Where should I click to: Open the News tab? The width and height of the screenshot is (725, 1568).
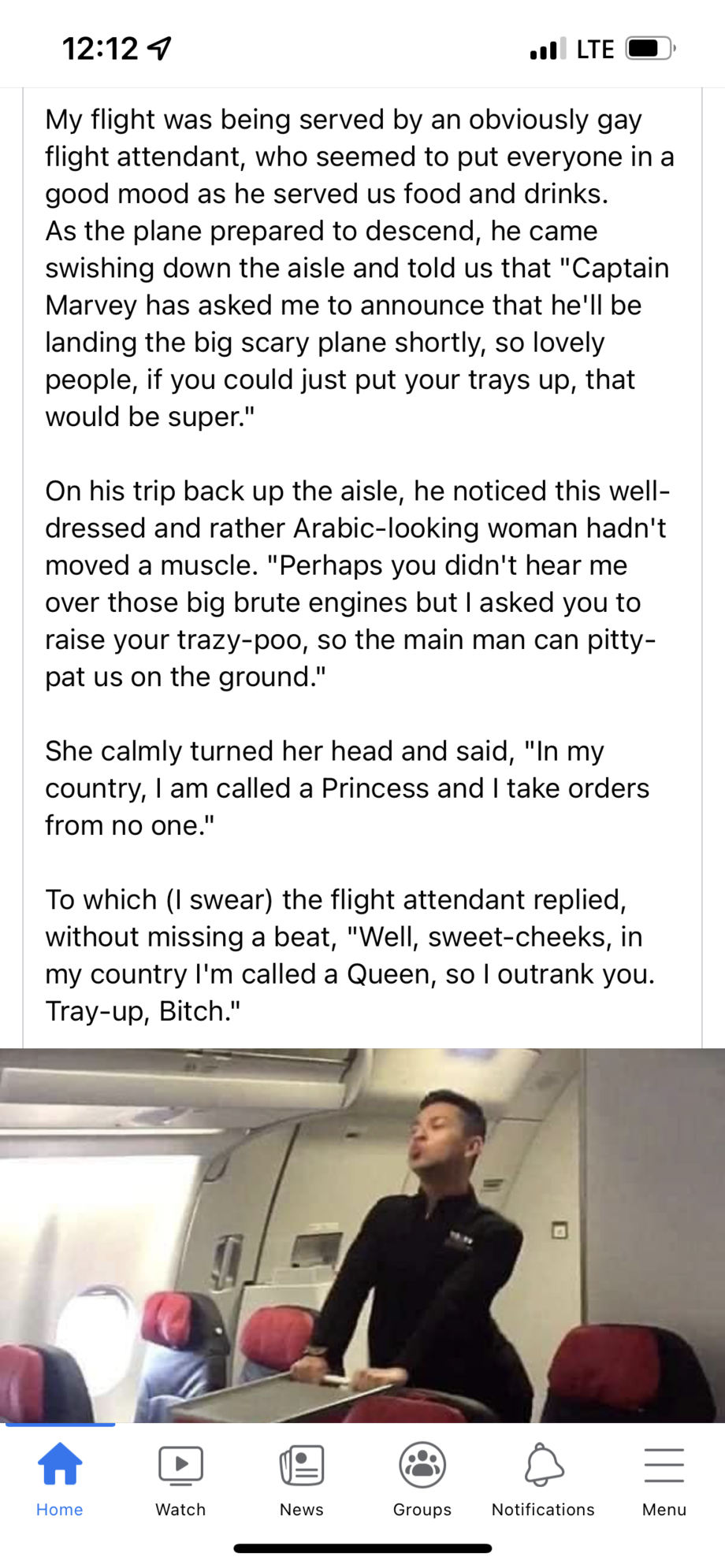pyautogui.click(x=302, y=1477)
